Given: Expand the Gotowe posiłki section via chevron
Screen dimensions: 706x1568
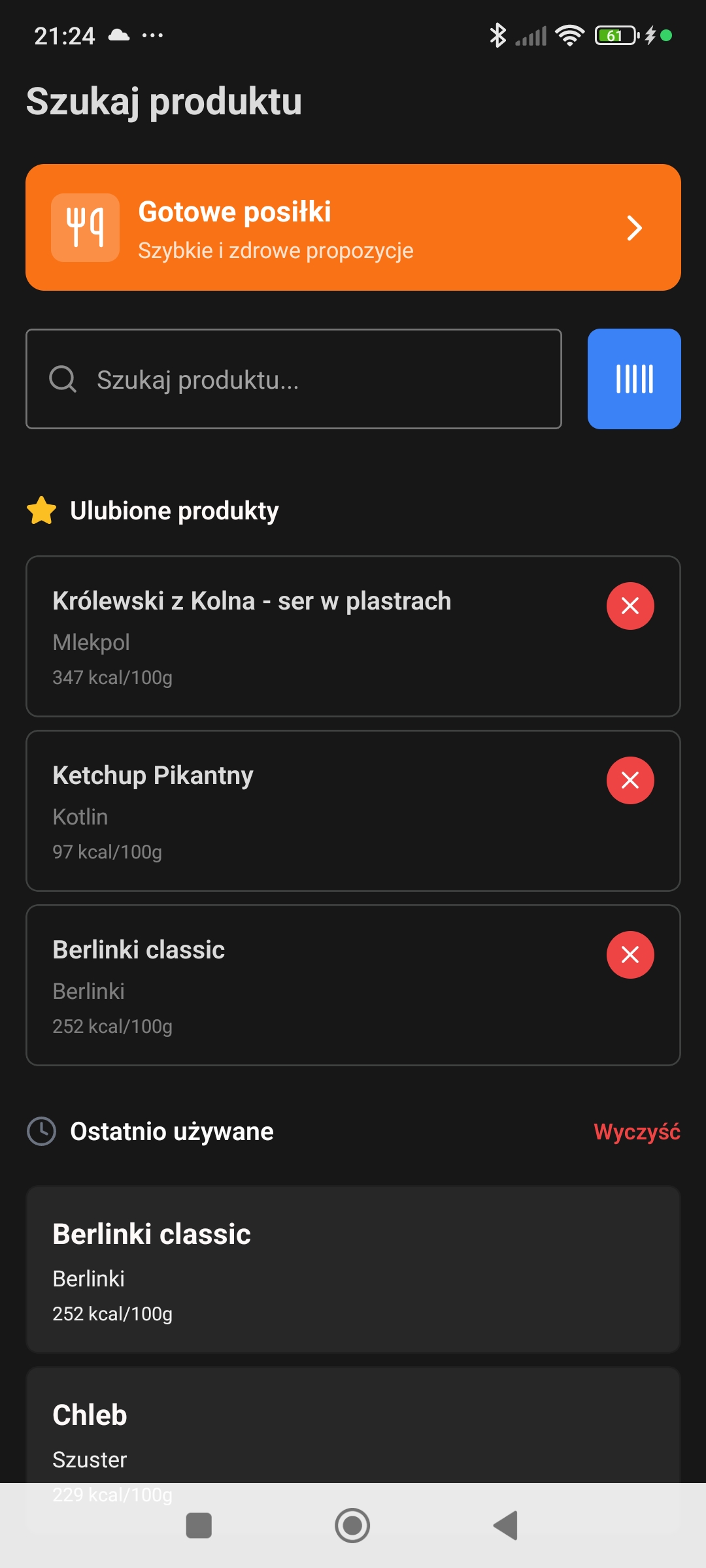Looking at the screenshot, I should [633, 227].
